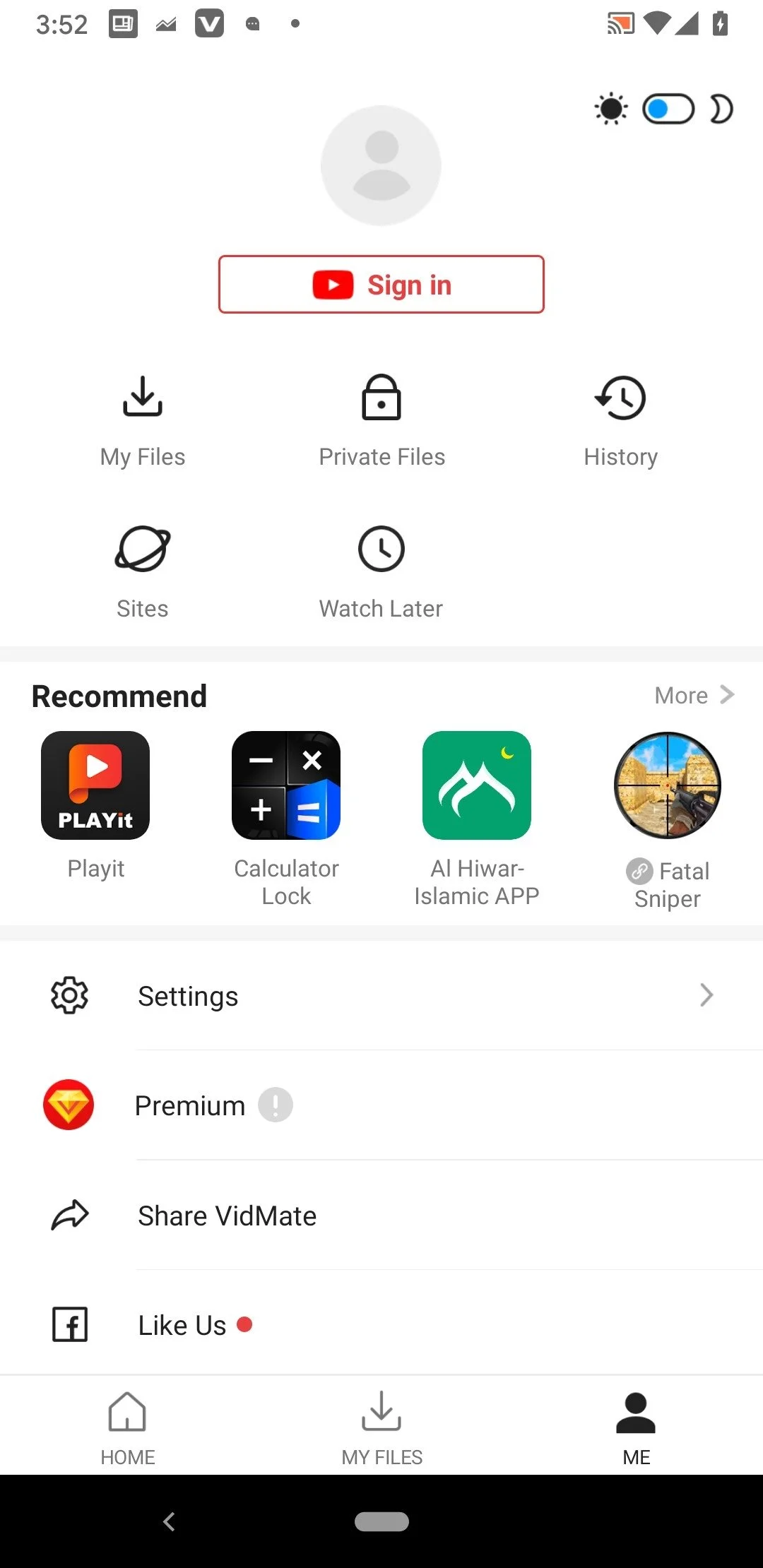Select the moon night mode icon
Viewport: 763px width, 1568px height.
721,108
